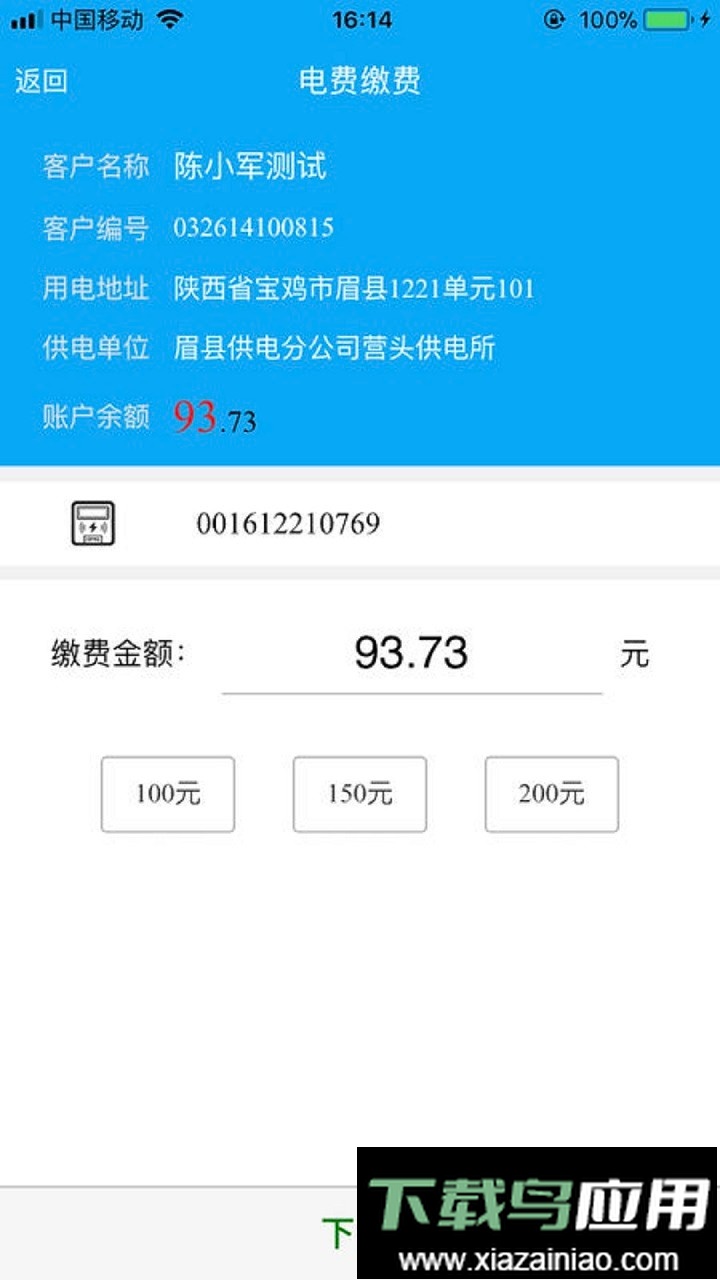This screenshot has width=720, height=1280.
Task: Select the 100元 quick amount option
Action: [x=167, y=794]
